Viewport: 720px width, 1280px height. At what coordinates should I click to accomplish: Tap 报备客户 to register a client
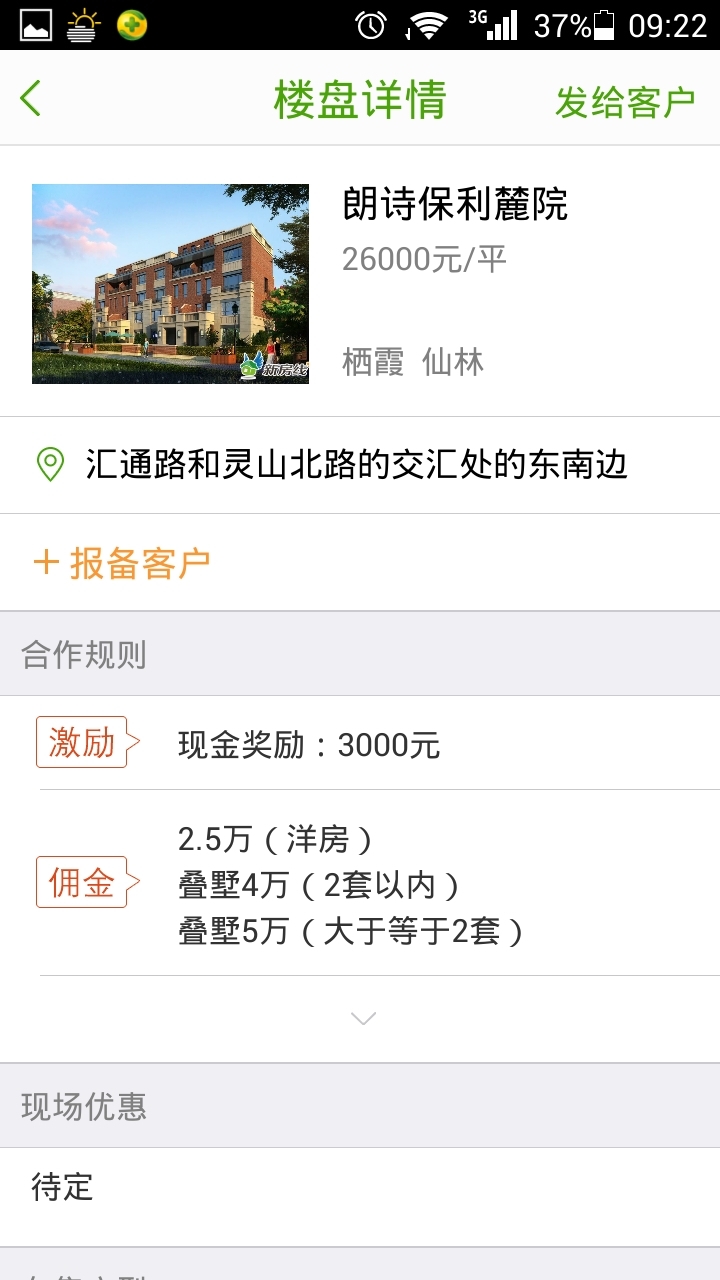coord(122,563)
